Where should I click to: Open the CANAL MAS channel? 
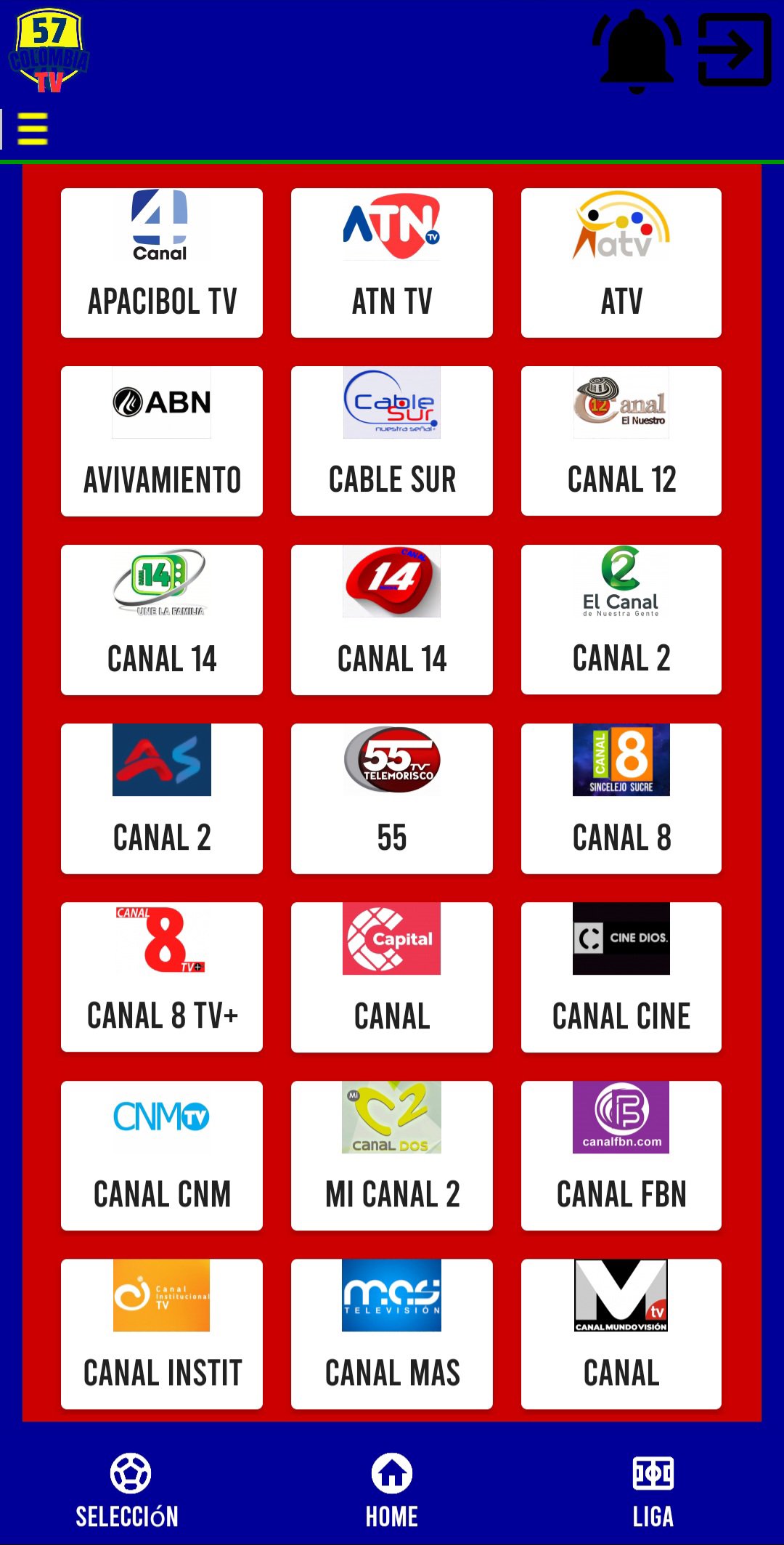(392, 1334)
